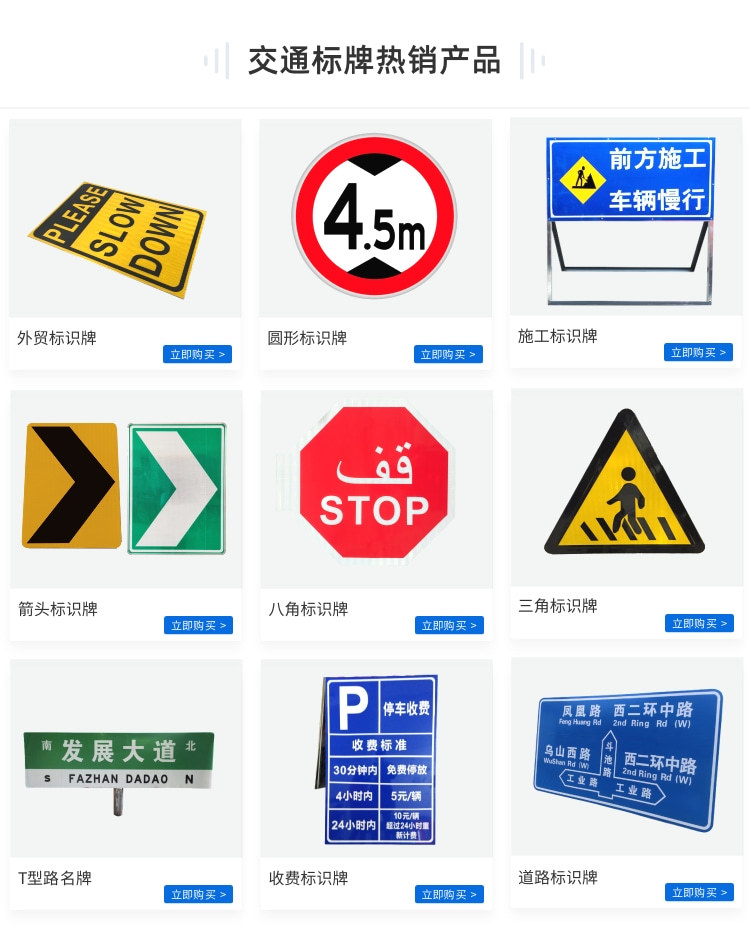Screen dimensions: 750x933
Task: Click Buy Now for 外贸标识牌
Action: pyautogui.click(x=197, y=354)
